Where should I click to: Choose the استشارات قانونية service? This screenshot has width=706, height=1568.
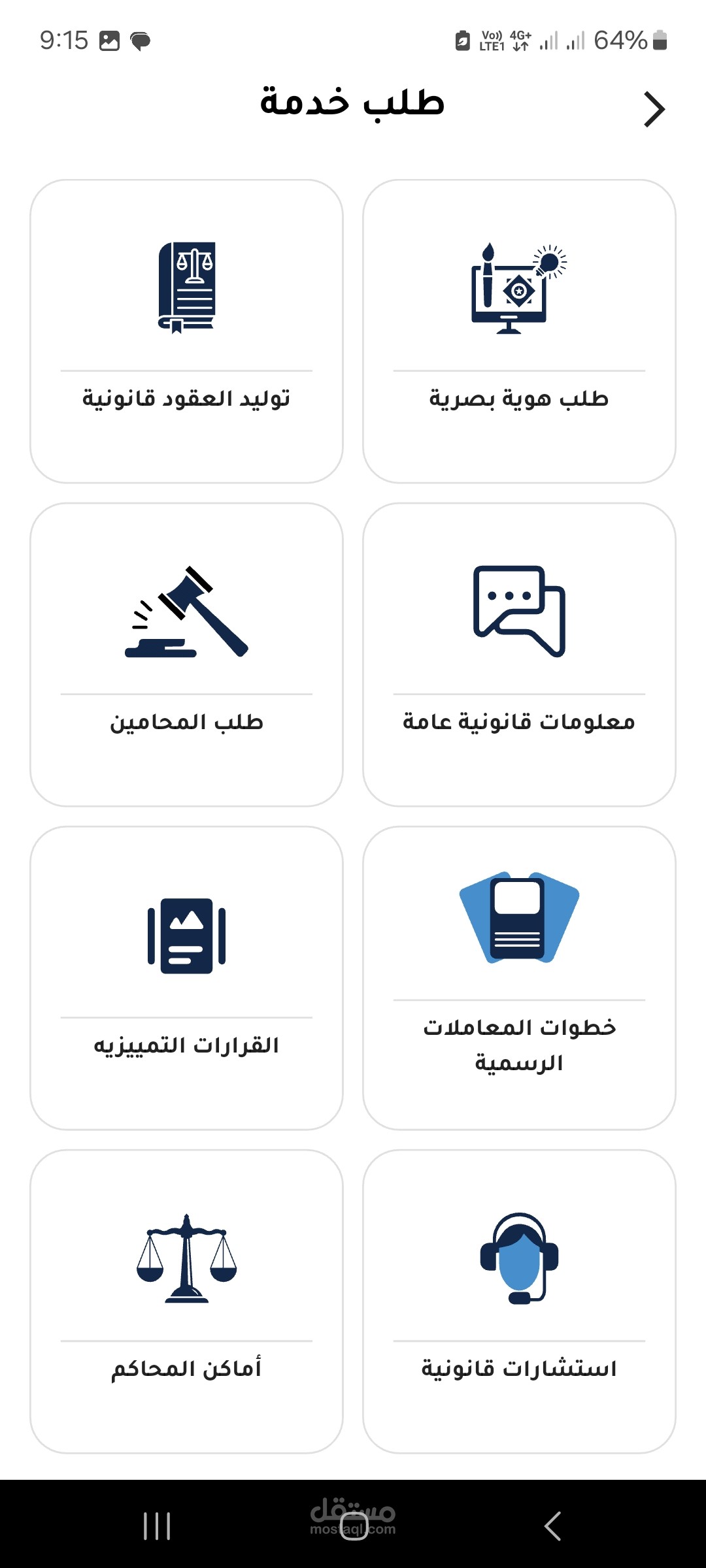click(x=519, y=1301)
